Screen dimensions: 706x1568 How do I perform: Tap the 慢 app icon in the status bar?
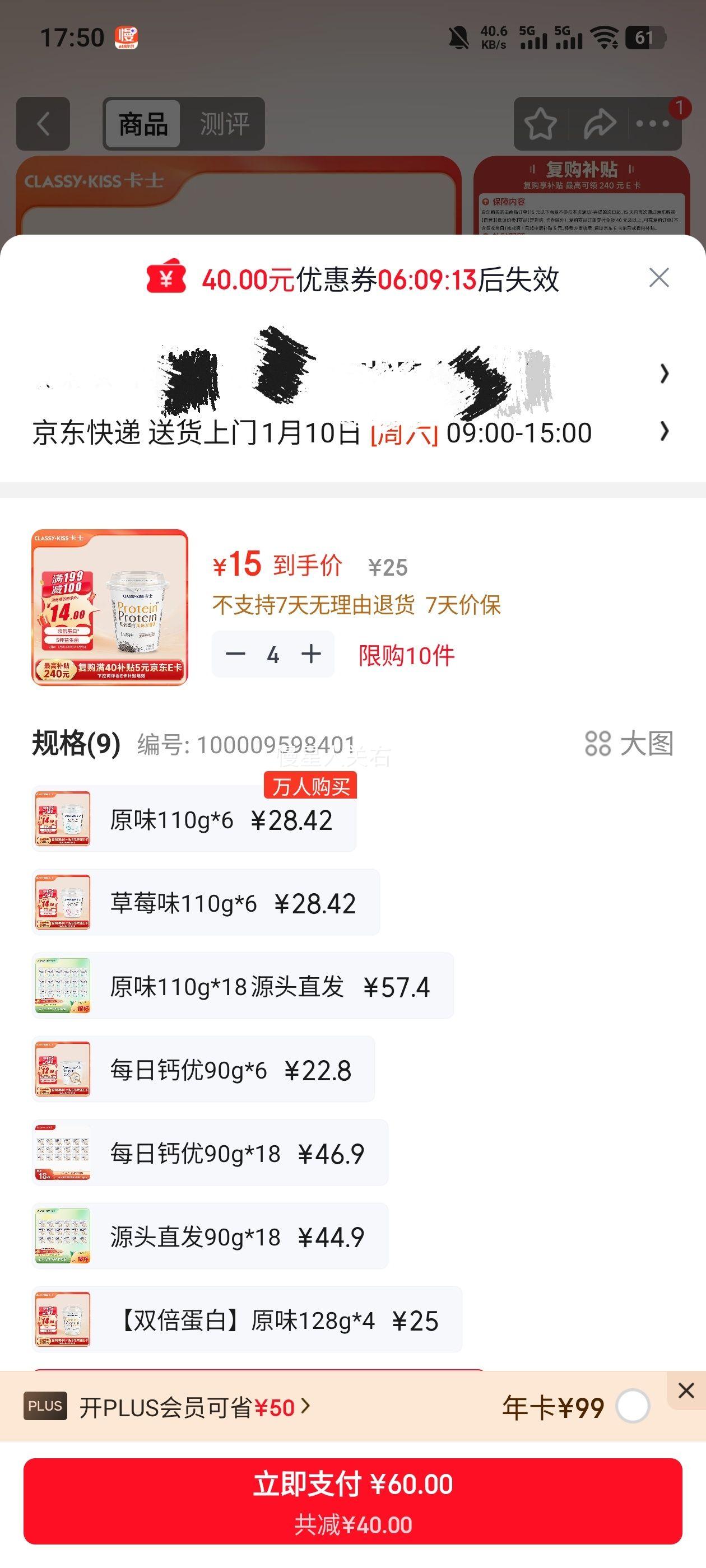128,38
